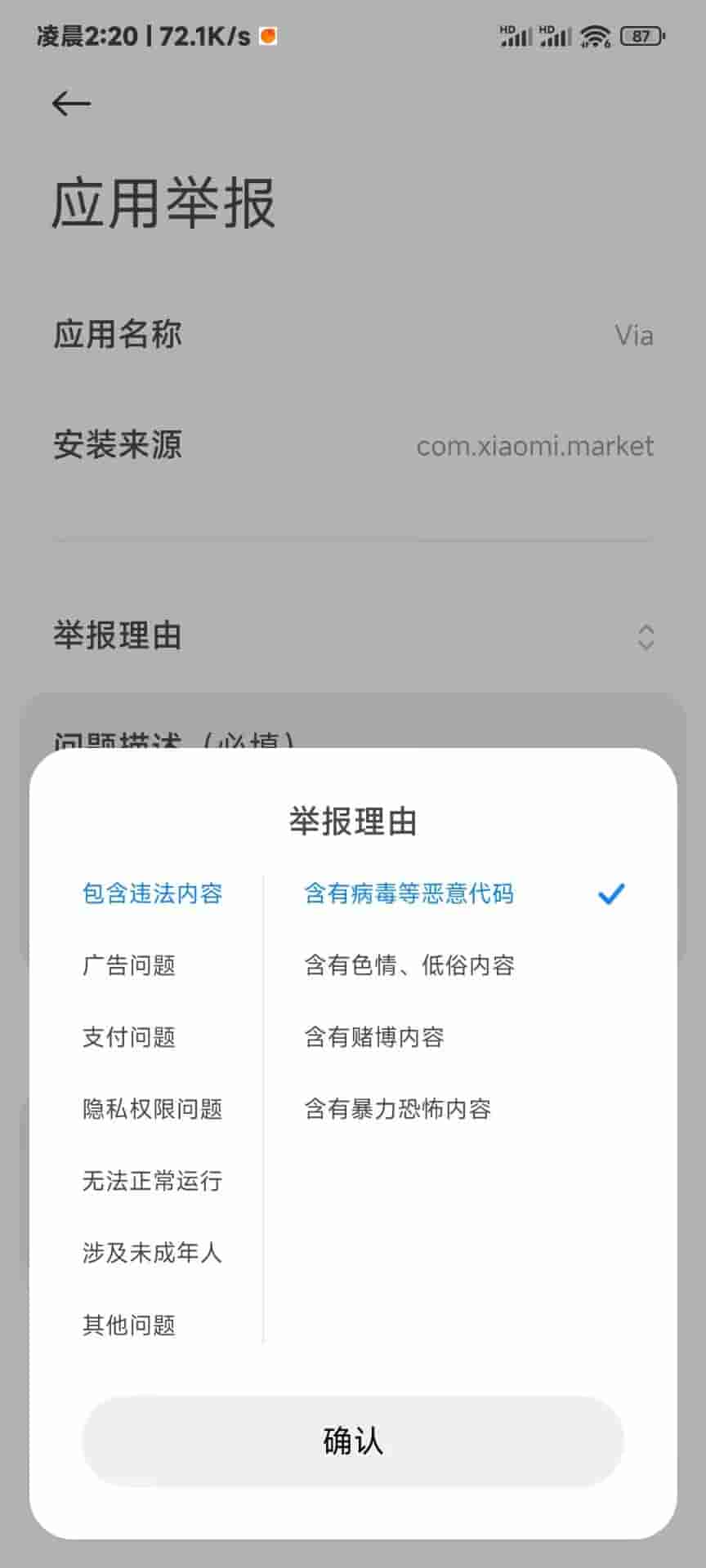Open the 其他问题 category
The height and width of the screenshot is (1568, 706).
tap(128, 1324)
